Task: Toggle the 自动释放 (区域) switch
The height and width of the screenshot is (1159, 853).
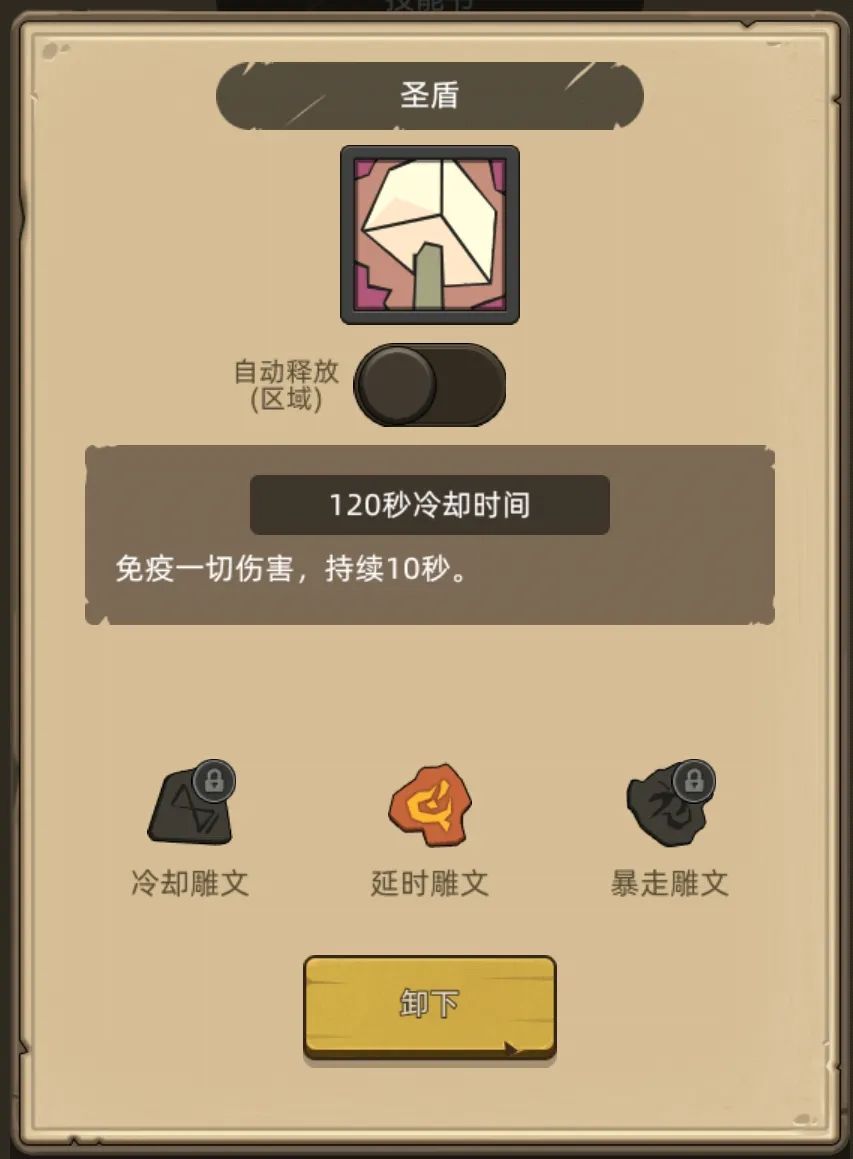Action: (430, 385)
